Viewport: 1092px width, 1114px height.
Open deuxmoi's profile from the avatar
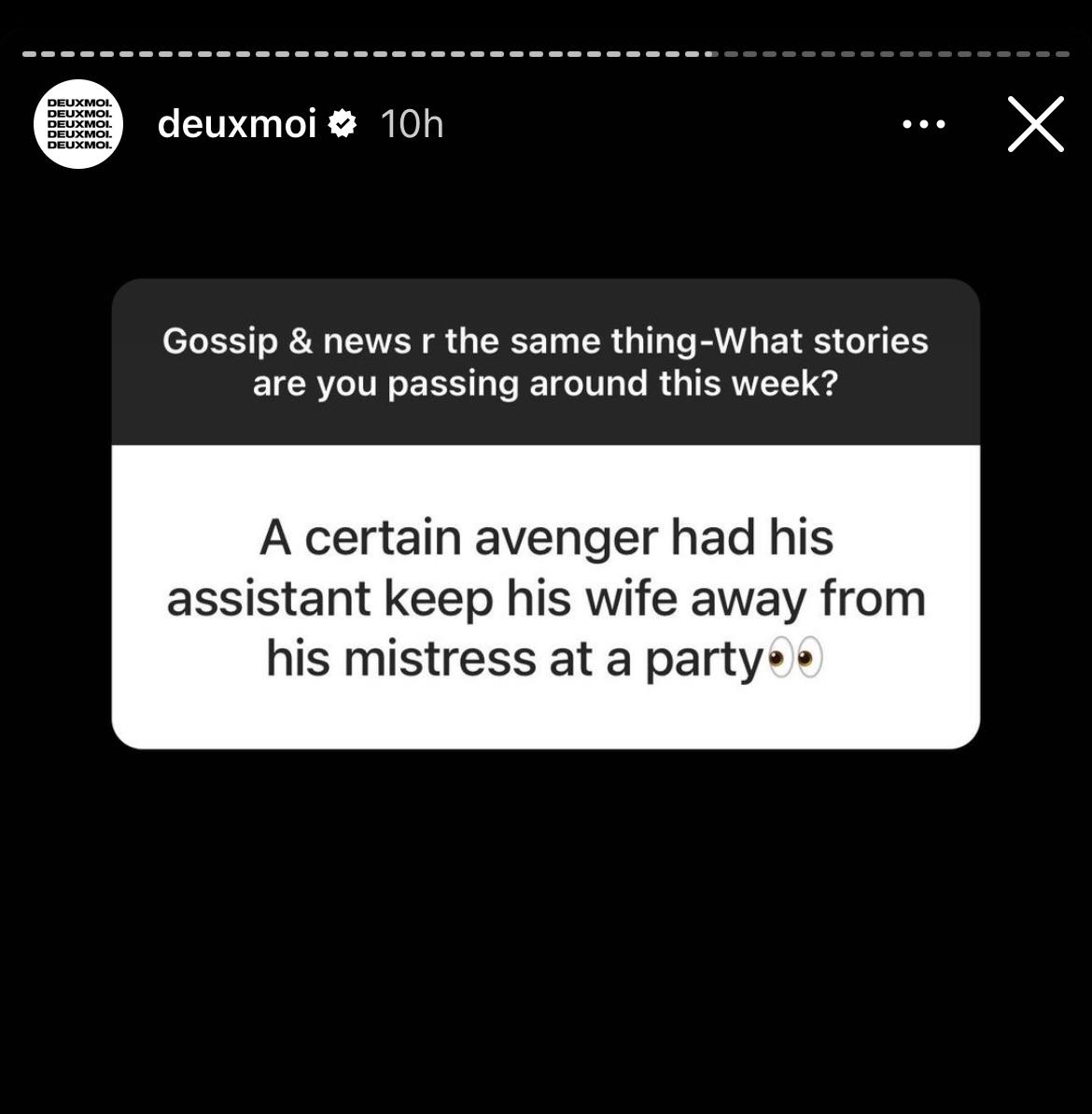tap(79, 124)
